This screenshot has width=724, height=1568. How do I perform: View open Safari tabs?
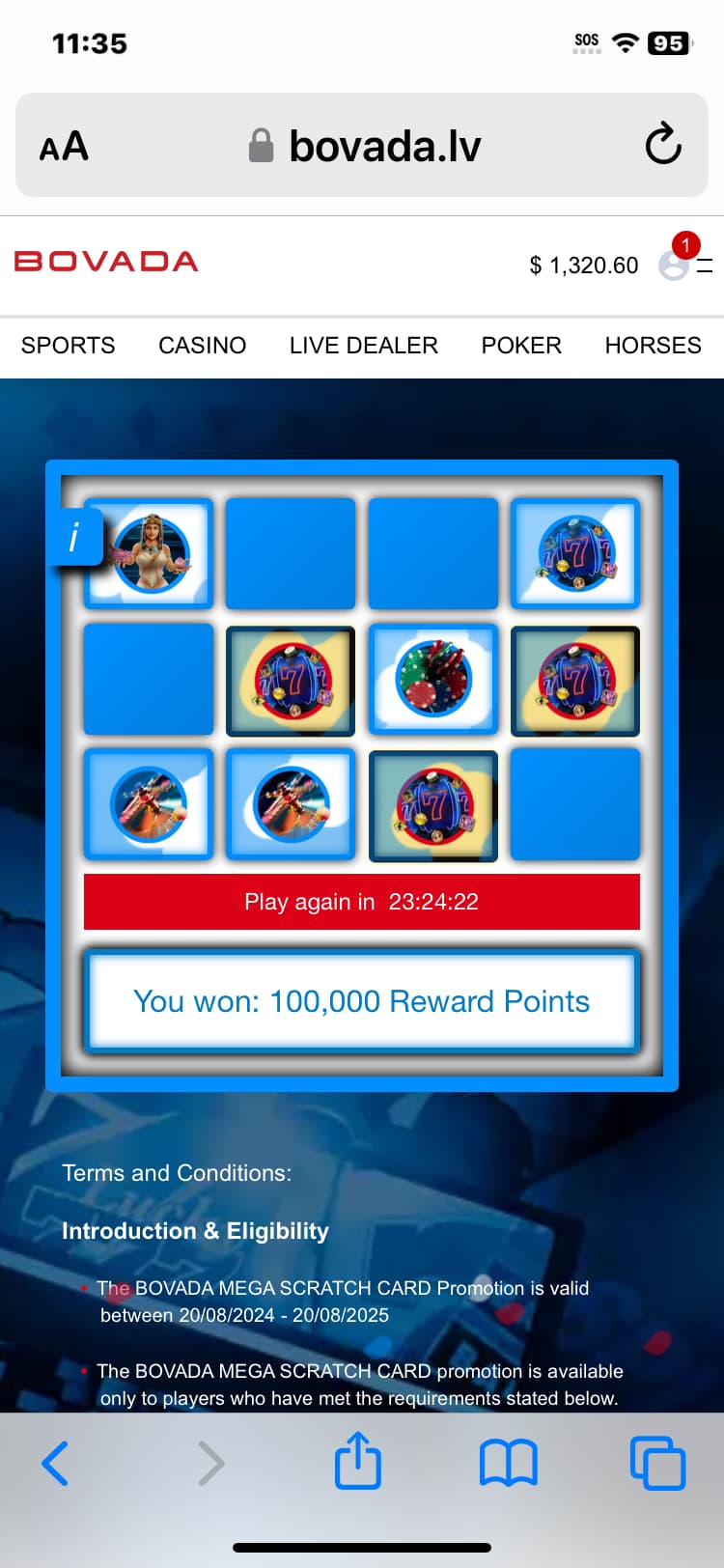point(657,1463)
